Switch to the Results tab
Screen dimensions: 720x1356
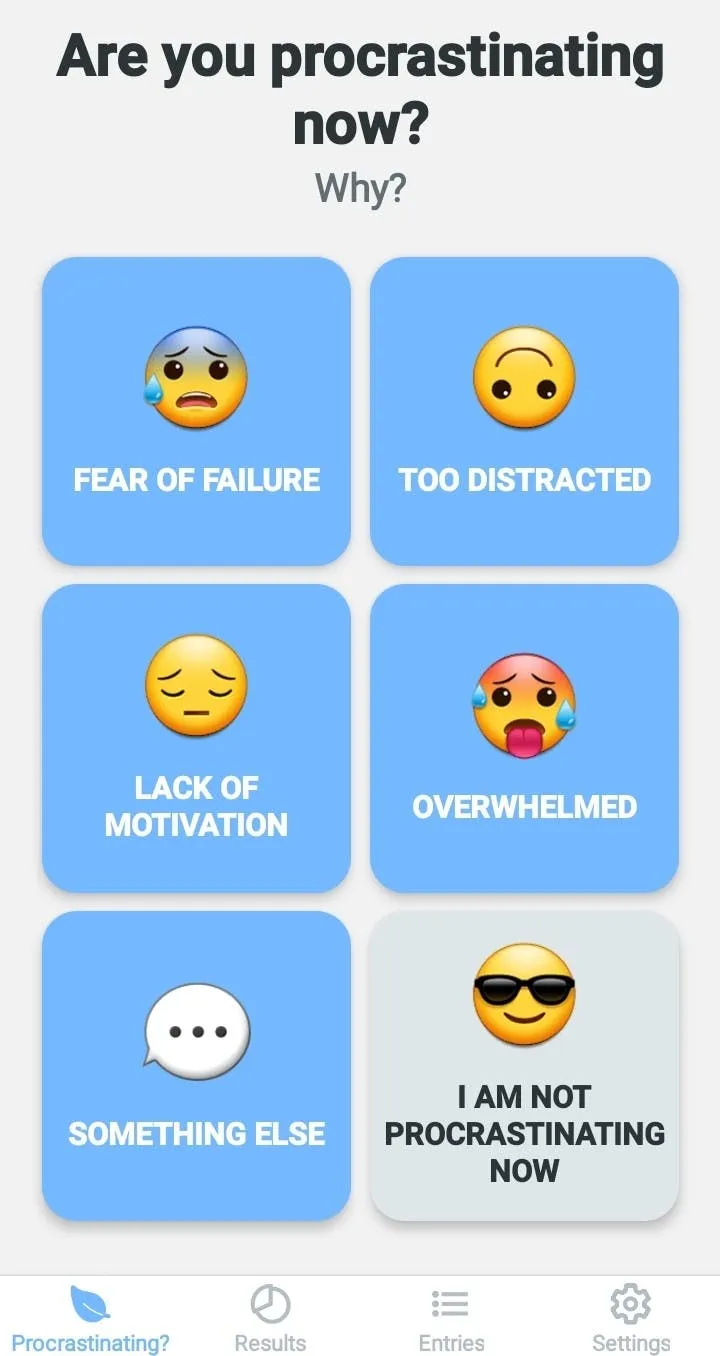click(270, 1317)
